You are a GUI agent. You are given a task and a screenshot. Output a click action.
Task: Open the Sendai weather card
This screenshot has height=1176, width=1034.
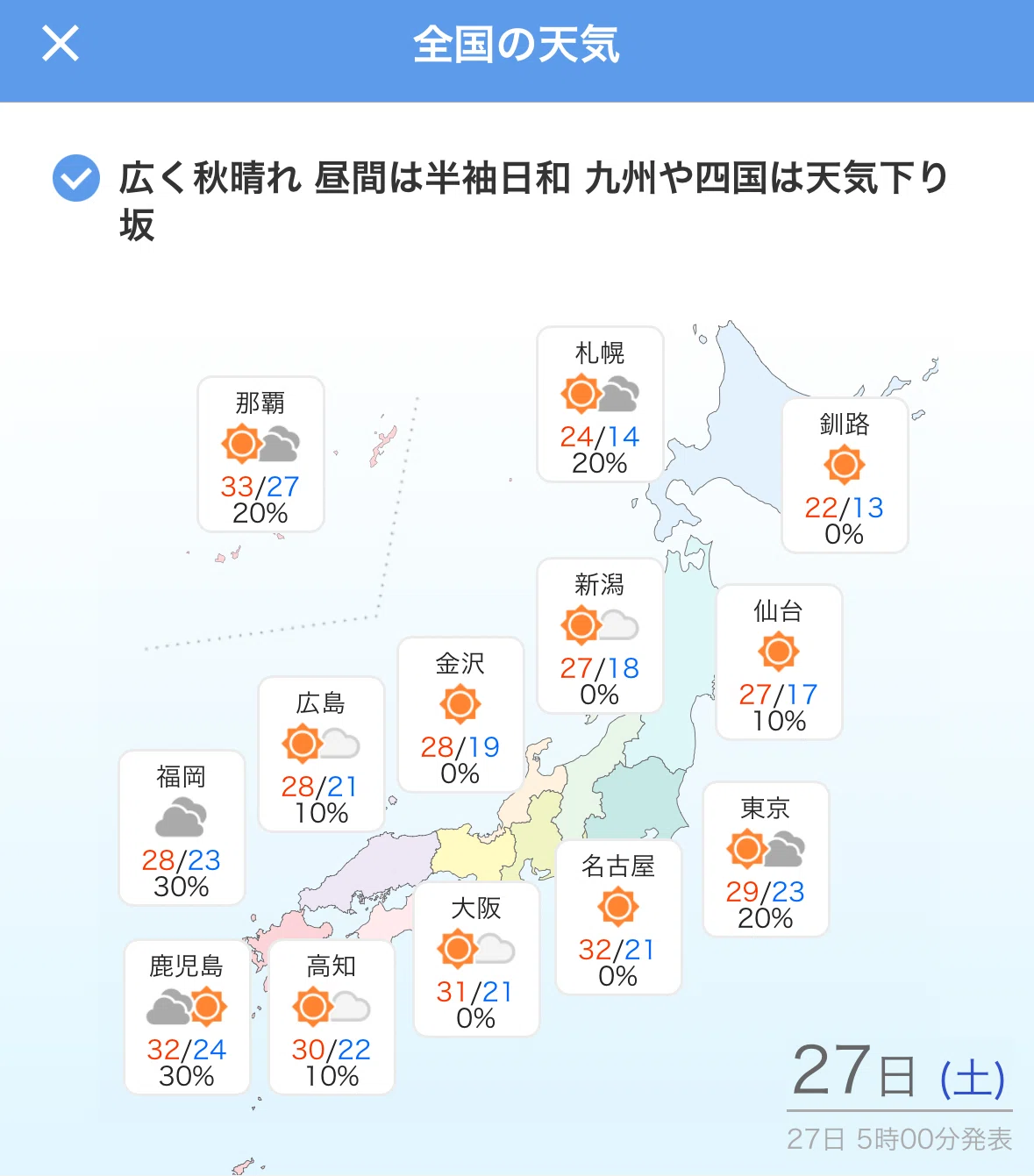coord(779,662)
